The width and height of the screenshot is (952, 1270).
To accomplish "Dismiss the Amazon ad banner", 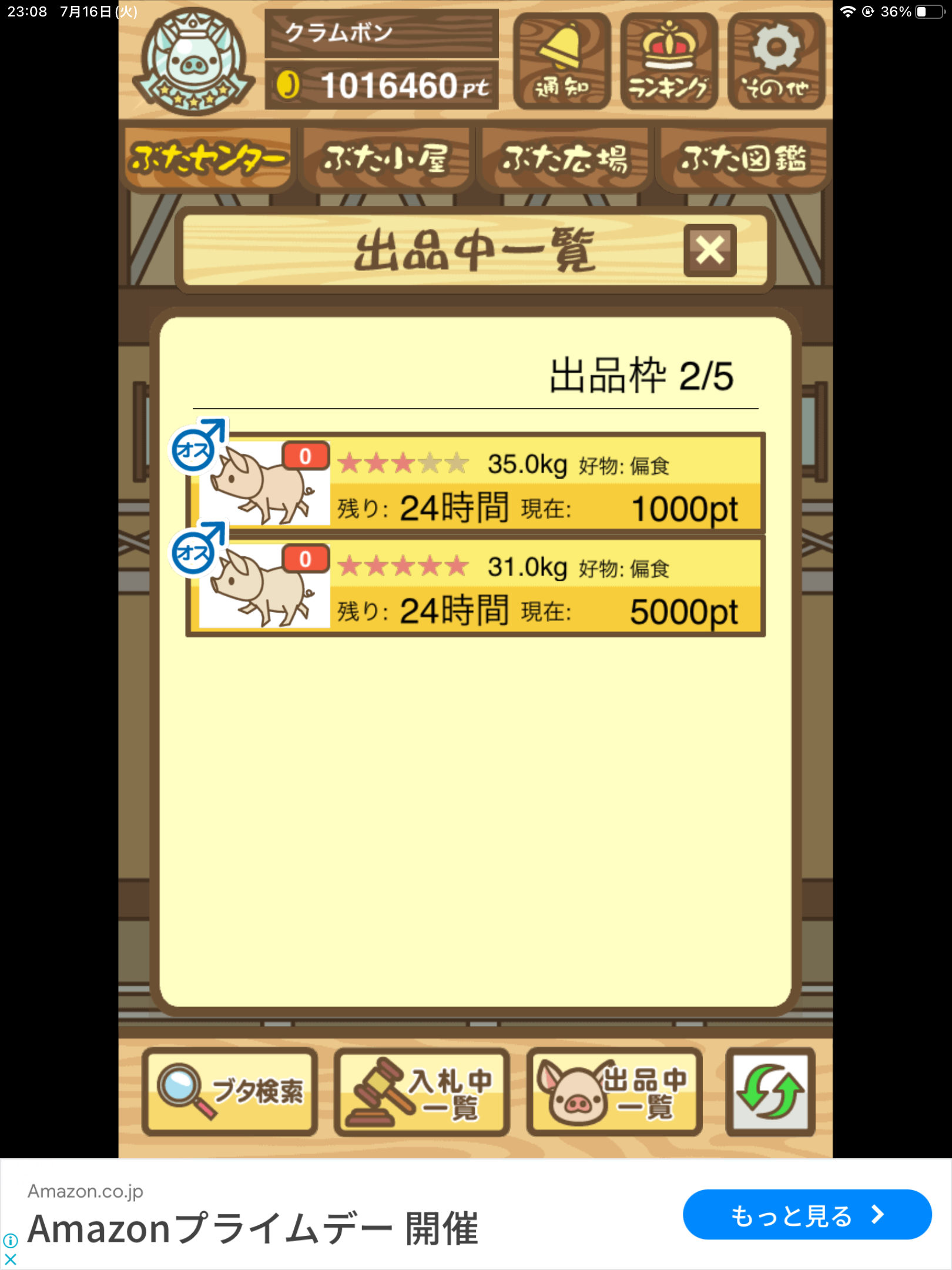I will [x=10, y=1259].
